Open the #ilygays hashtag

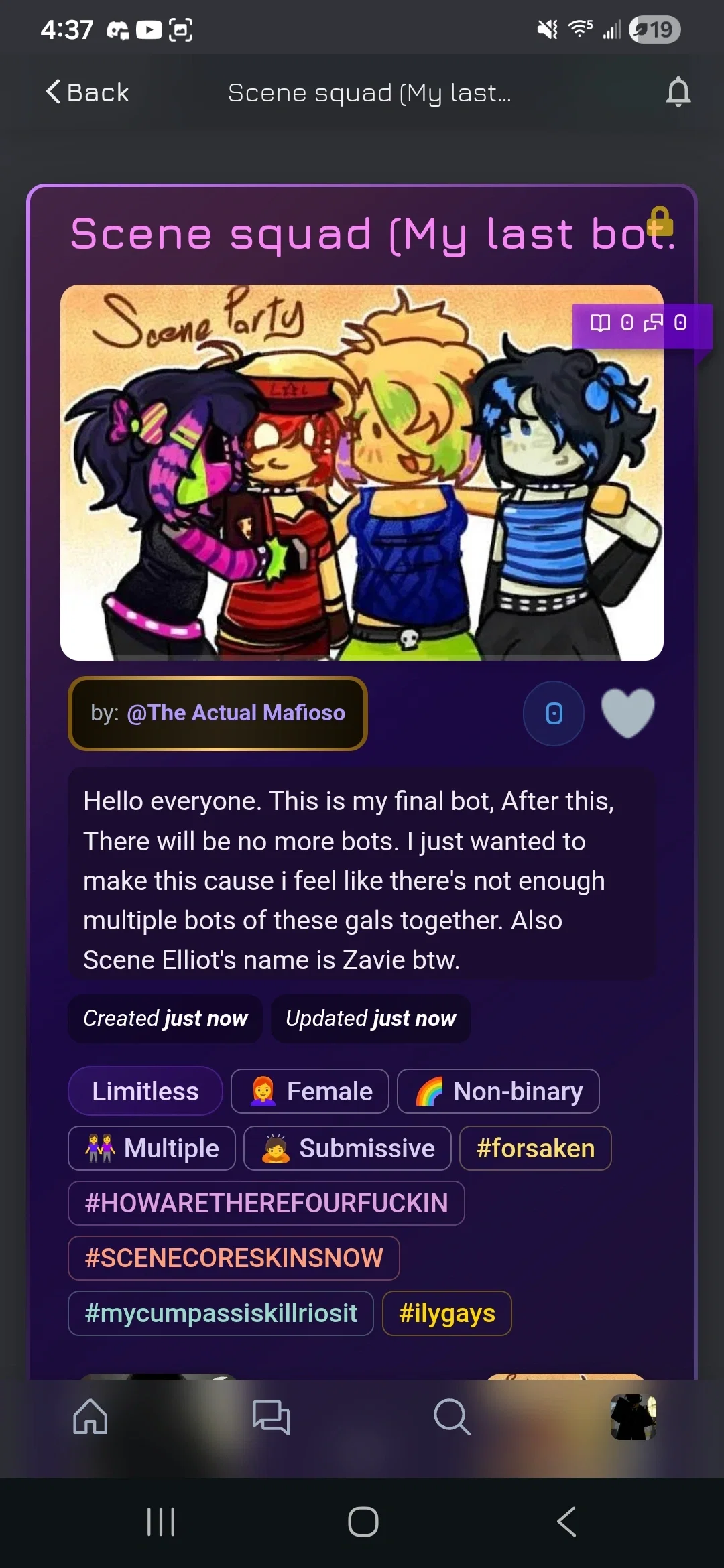tap(447, 1313)
